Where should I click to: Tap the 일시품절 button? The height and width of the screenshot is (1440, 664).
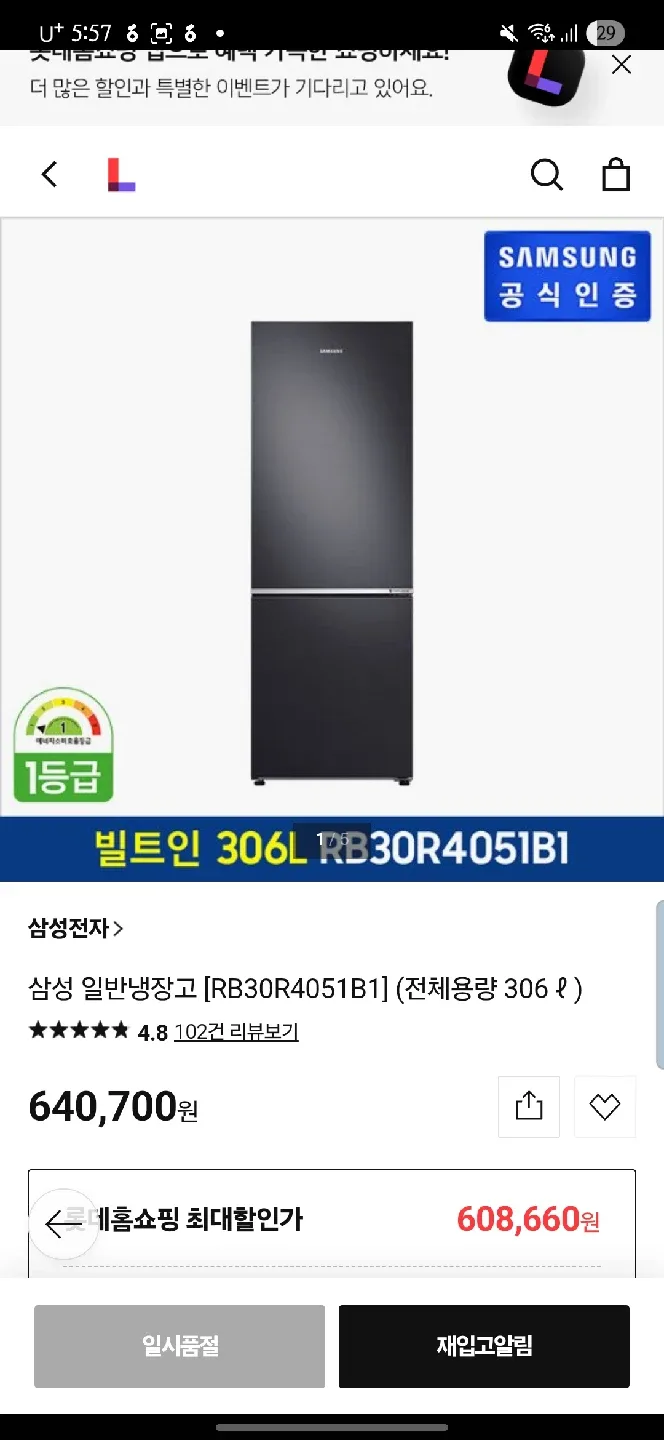(x=180, y=1346)
